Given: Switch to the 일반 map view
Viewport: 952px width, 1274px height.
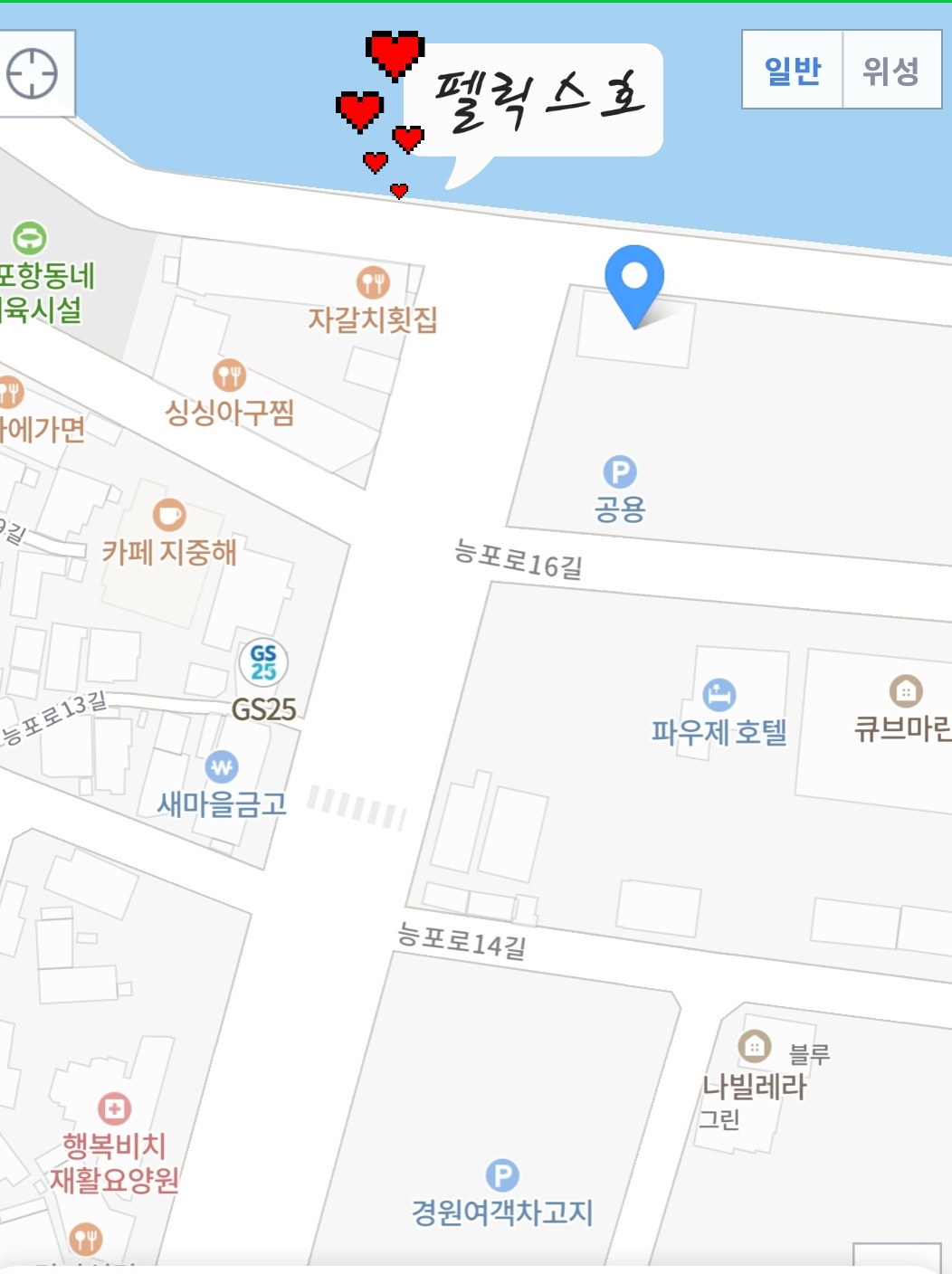Looking at the screenshot, I should 792,70.
